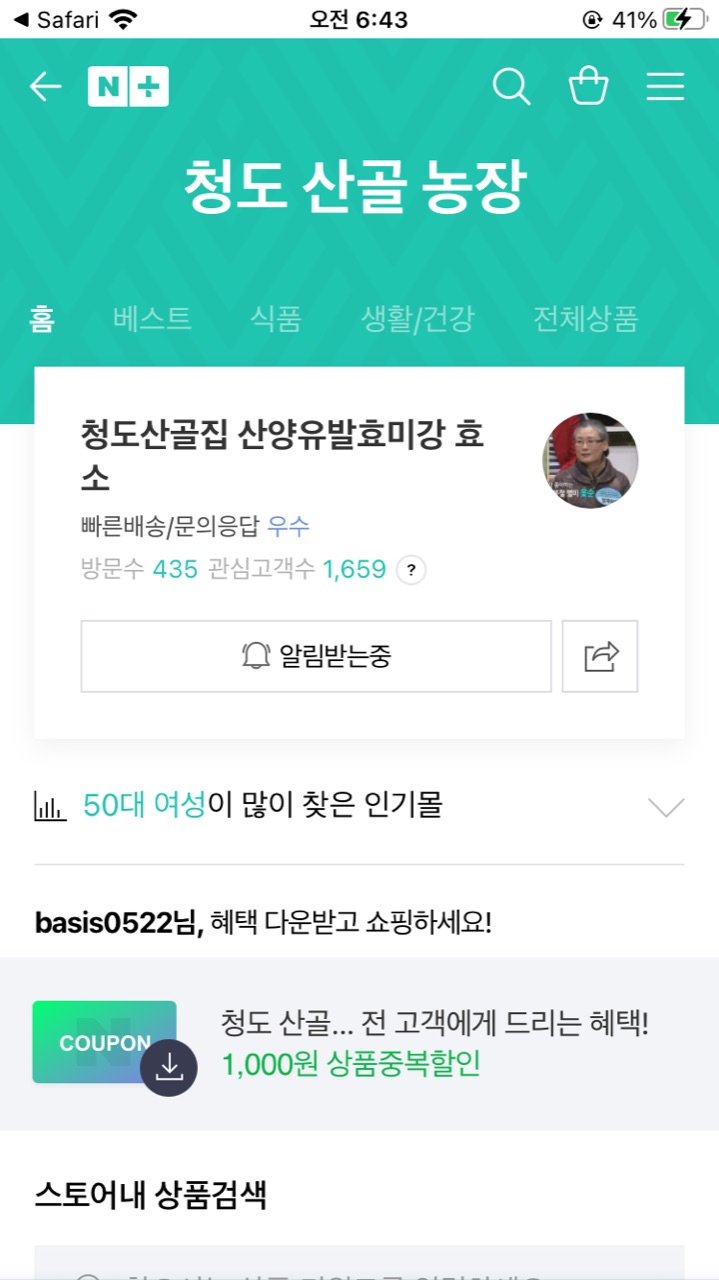
Task: Share this store
Action: point(600,656)
